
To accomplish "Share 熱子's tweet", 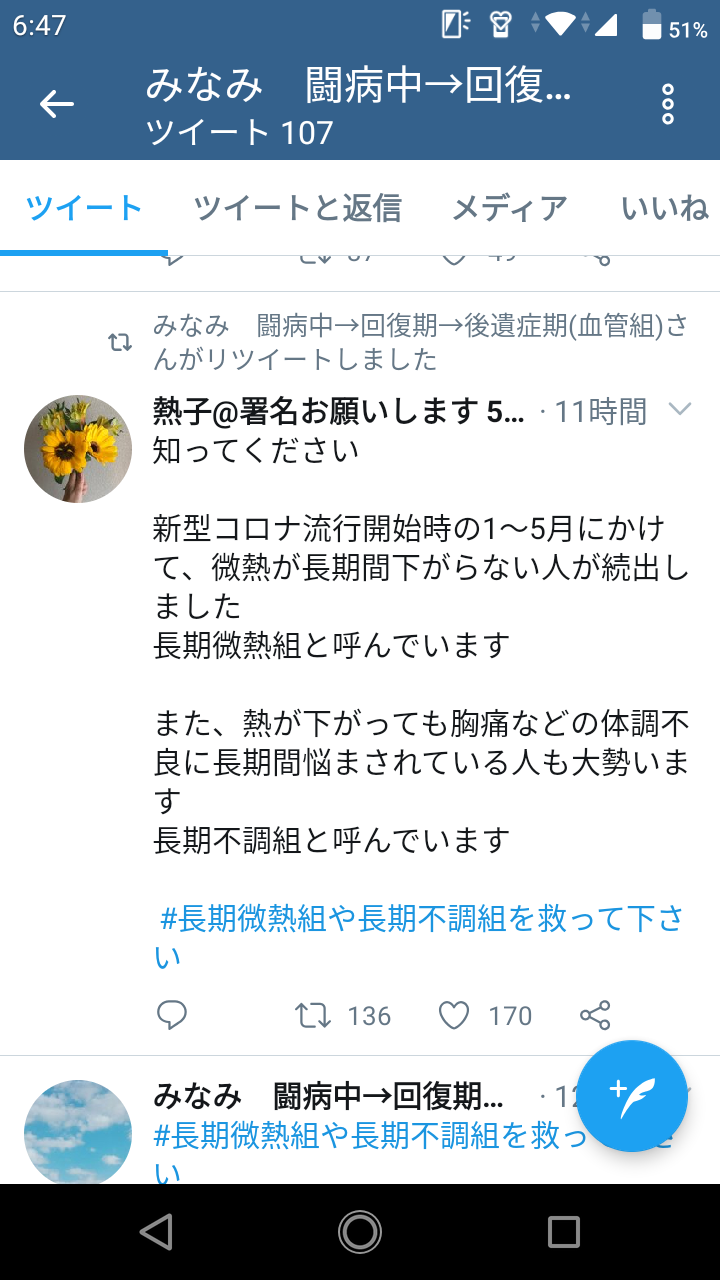I will pyautogui.click(x=595, y=1016).
